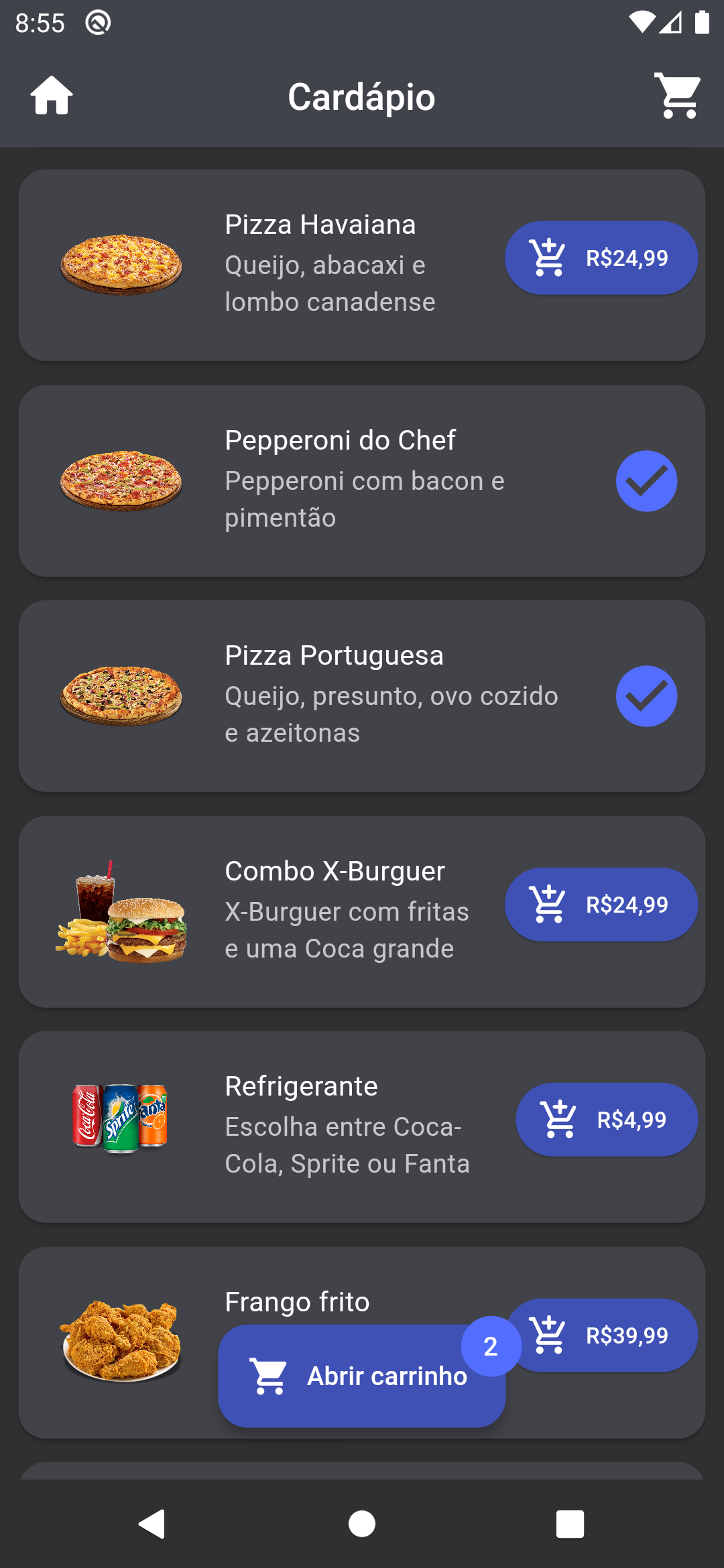Viewport: 724px width, 1568px height.
Task: Deselect the Pizza Portuguesa checkmark
Action: coord(646,696)
